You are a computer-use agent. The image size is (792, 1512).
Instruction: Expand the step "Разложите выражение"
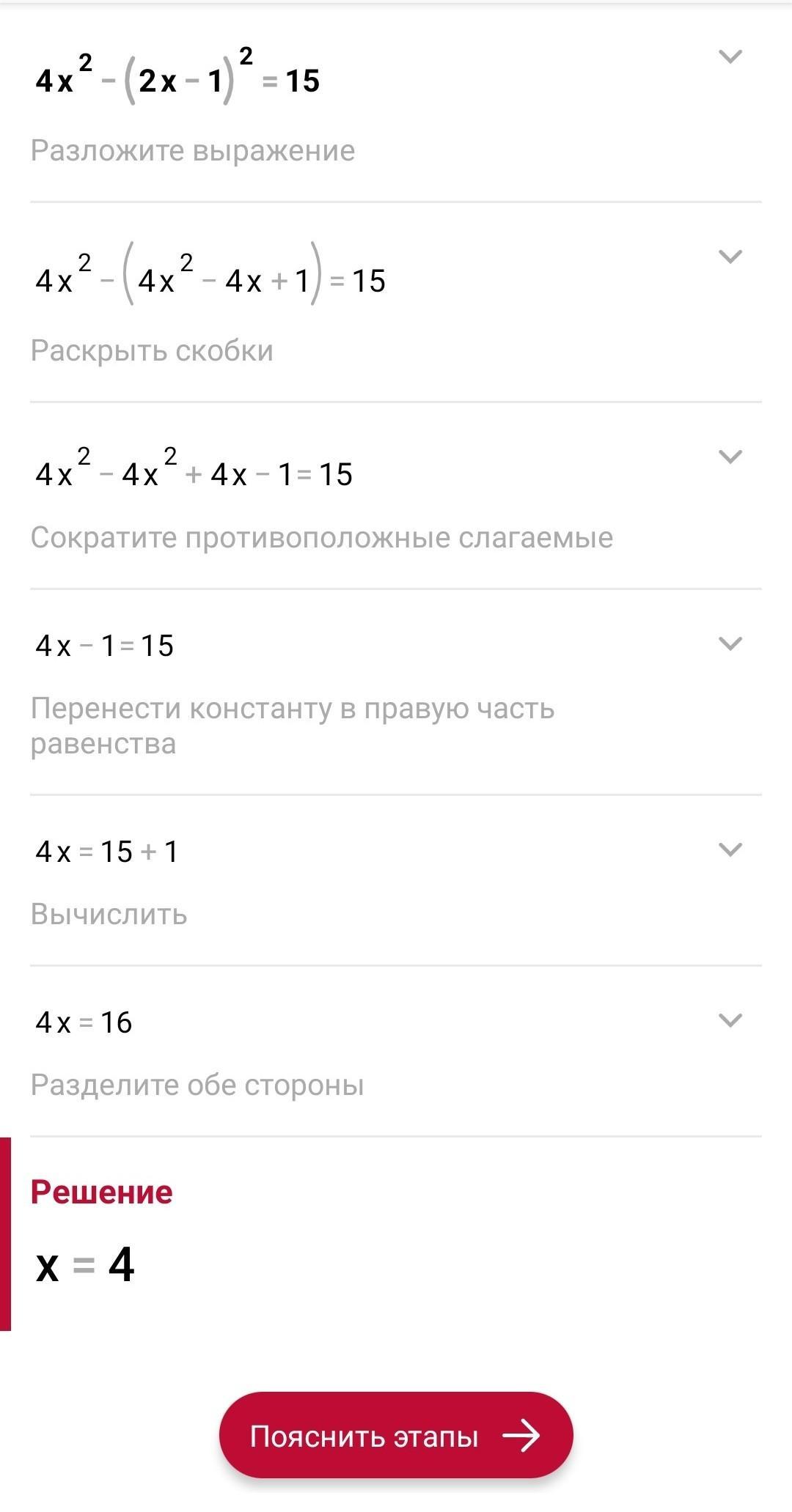[x=730, y=56]
